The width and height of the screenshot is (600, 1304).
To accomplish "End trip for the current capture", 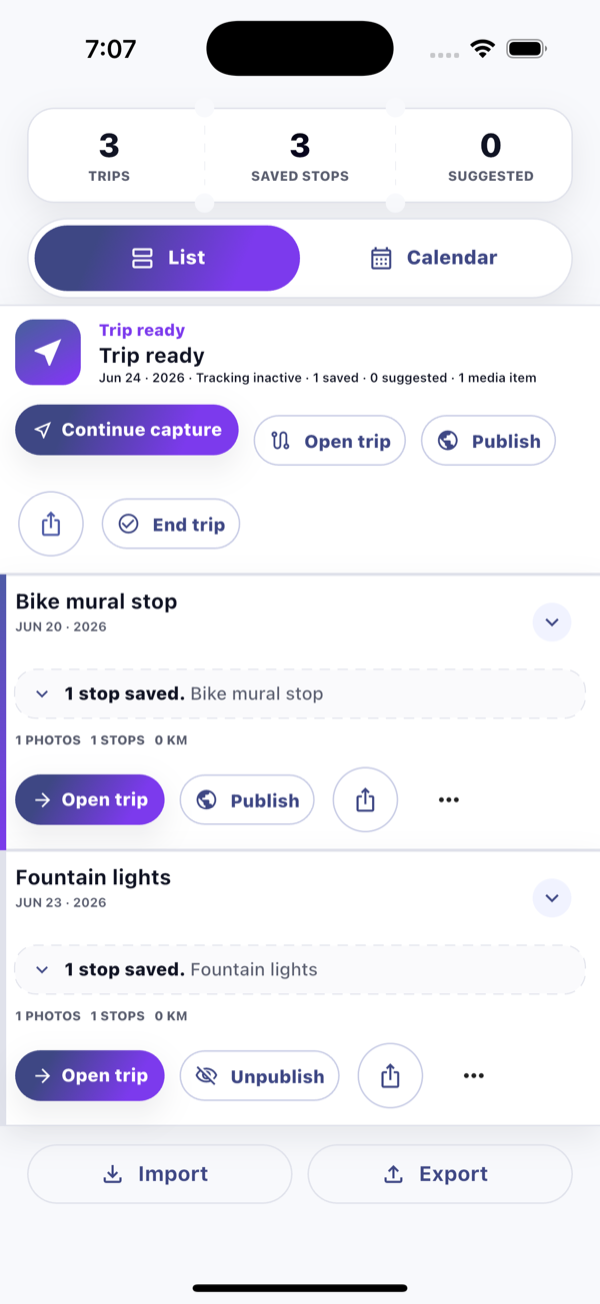I will coord(171,524).
